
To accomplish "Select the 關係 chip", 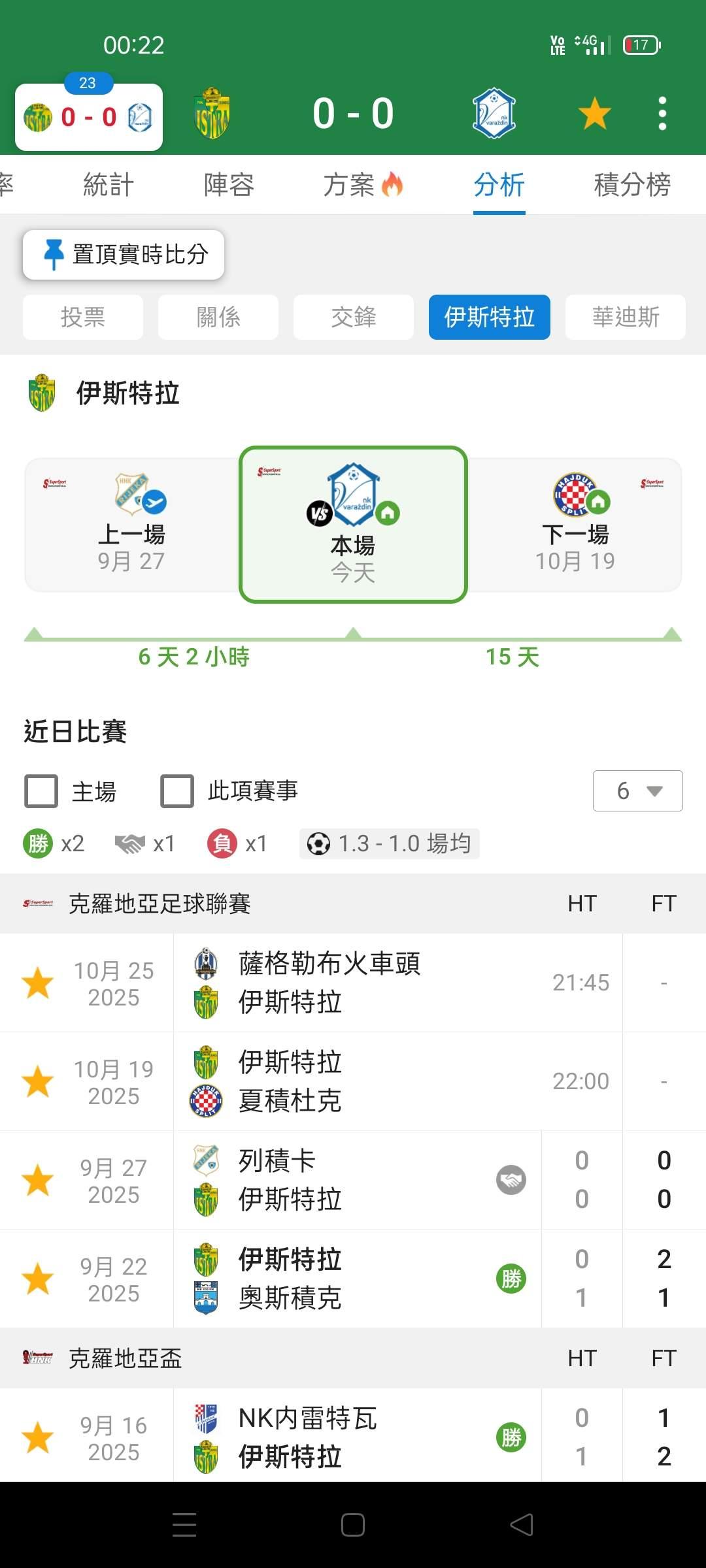I will click(x=218, y=318).
